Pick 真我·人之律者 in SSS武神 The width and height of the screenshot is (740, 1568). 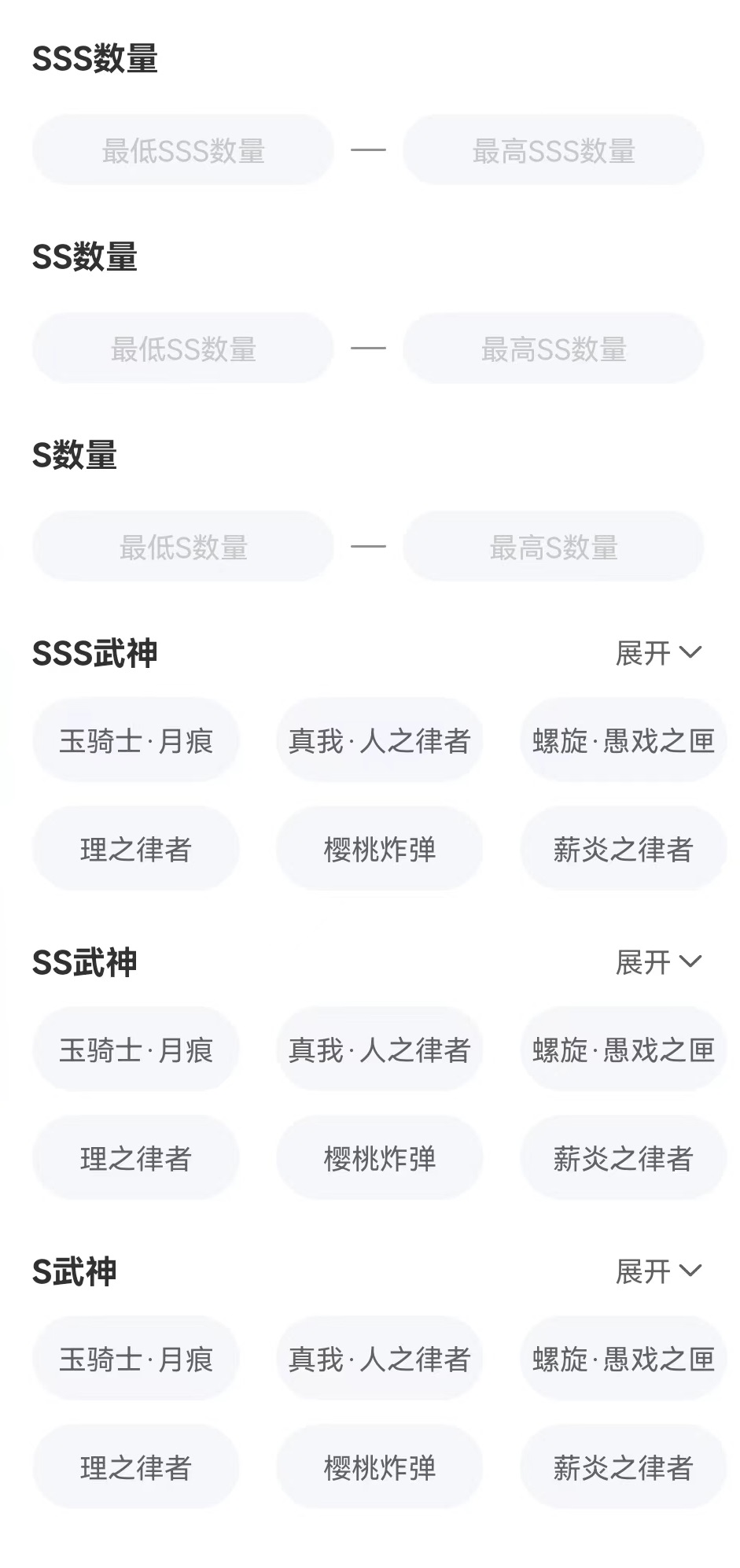tap(379, 741)
